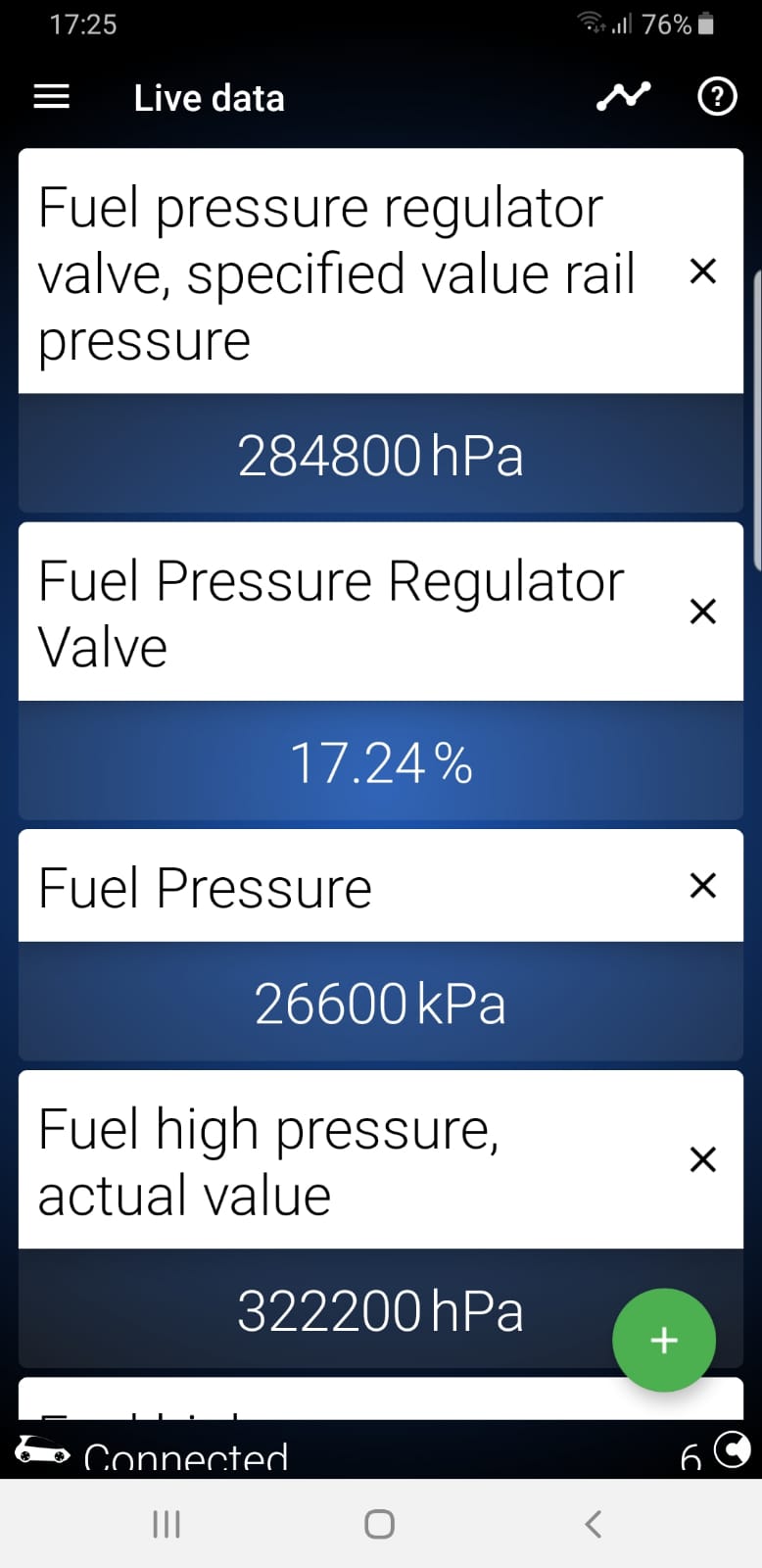Remove the Fuel Pressure Regulator Valve sensor

coord(703,612)
